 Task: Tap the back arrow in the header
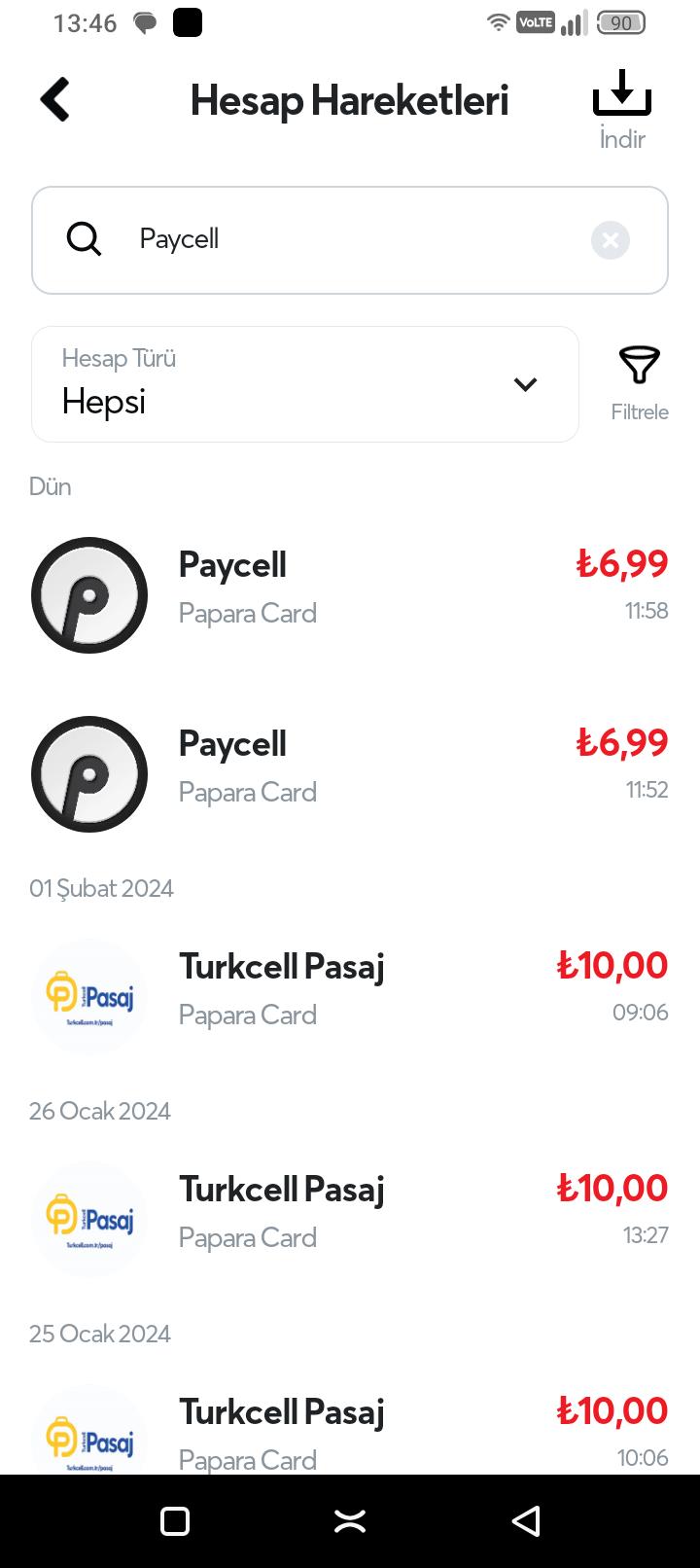pos(54,98)
